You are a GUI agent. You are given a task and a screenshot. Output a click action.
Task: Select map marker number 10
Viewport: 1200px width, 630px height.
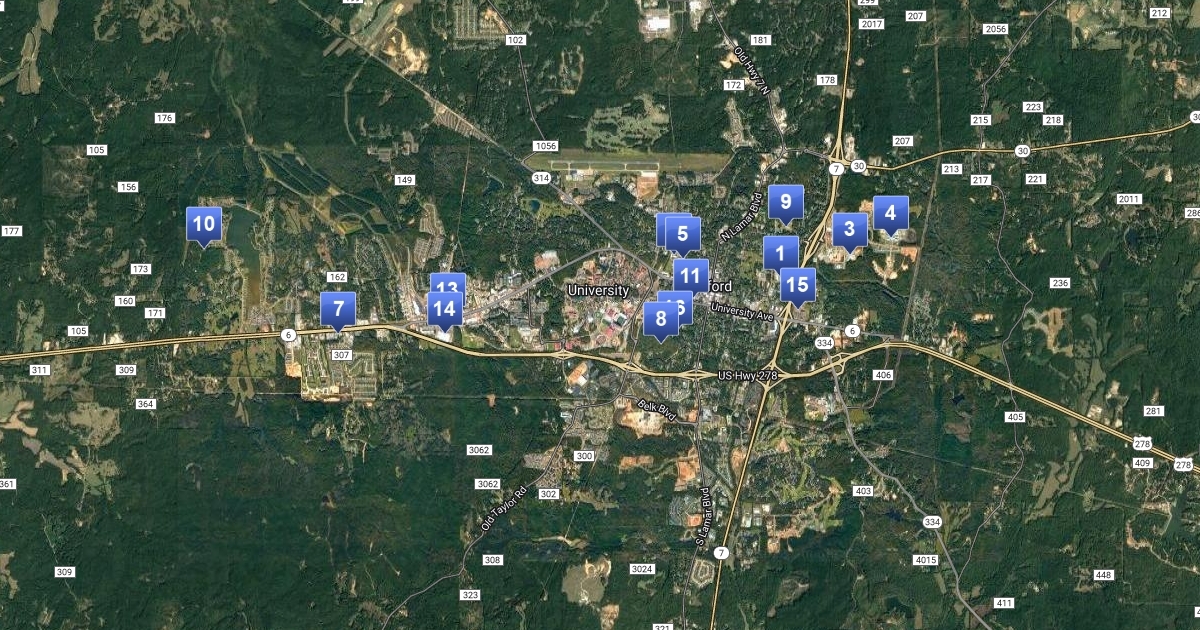pyautogui.click(x=204, y=224)
